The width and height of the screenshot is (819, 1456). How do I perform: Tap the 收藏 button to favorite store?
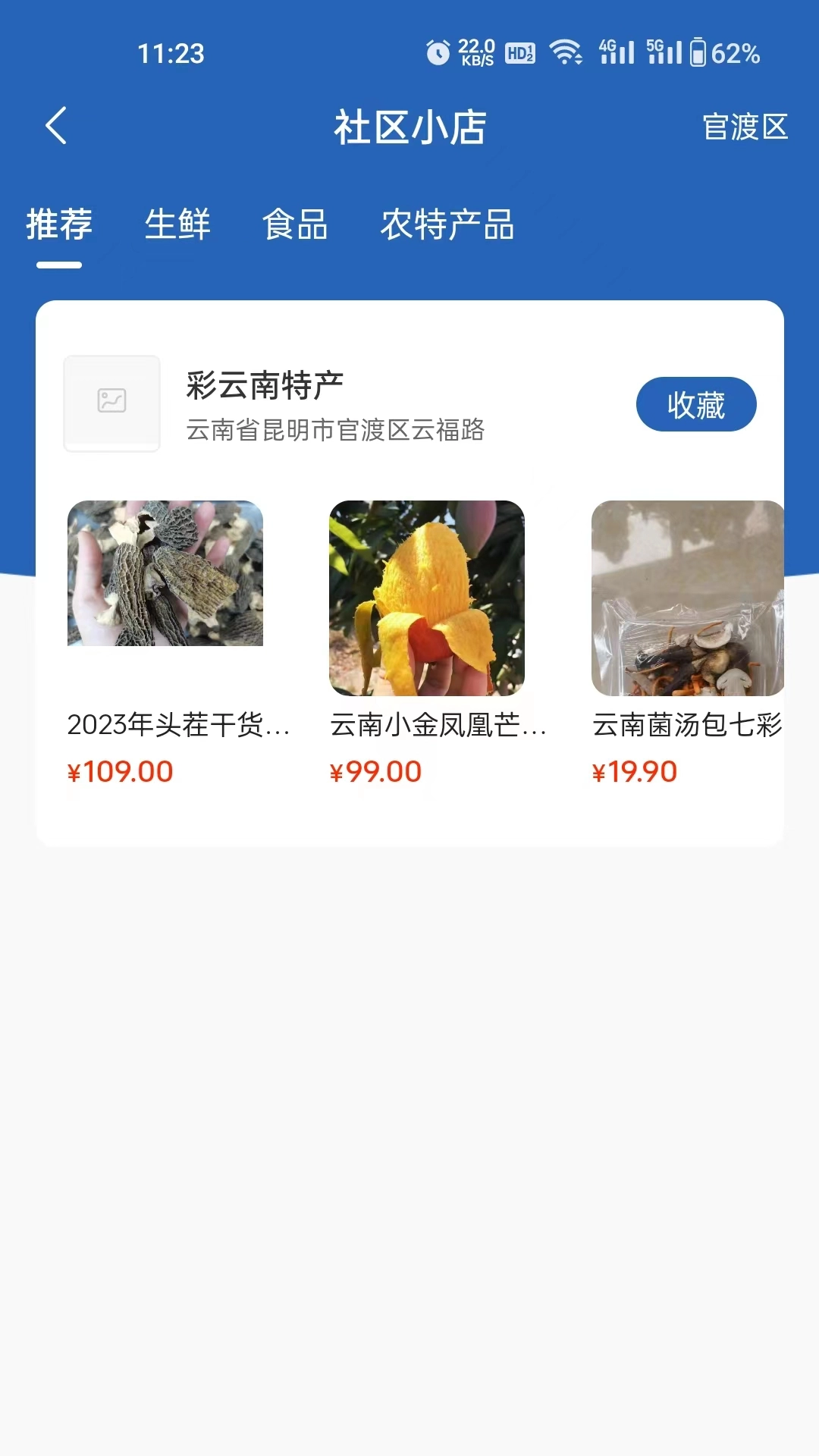coord(697,403)
